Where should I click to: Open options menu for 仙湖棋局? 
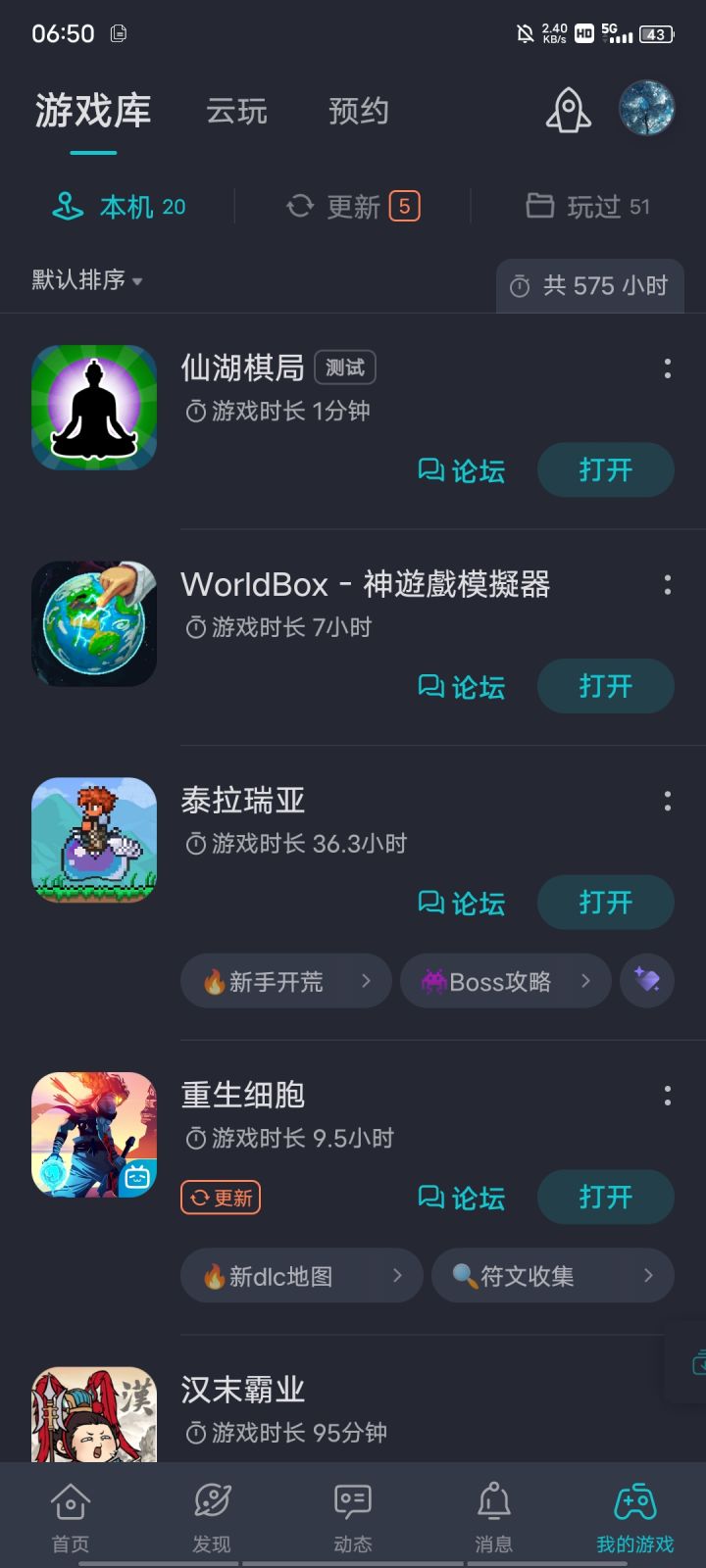pos(668,367)
